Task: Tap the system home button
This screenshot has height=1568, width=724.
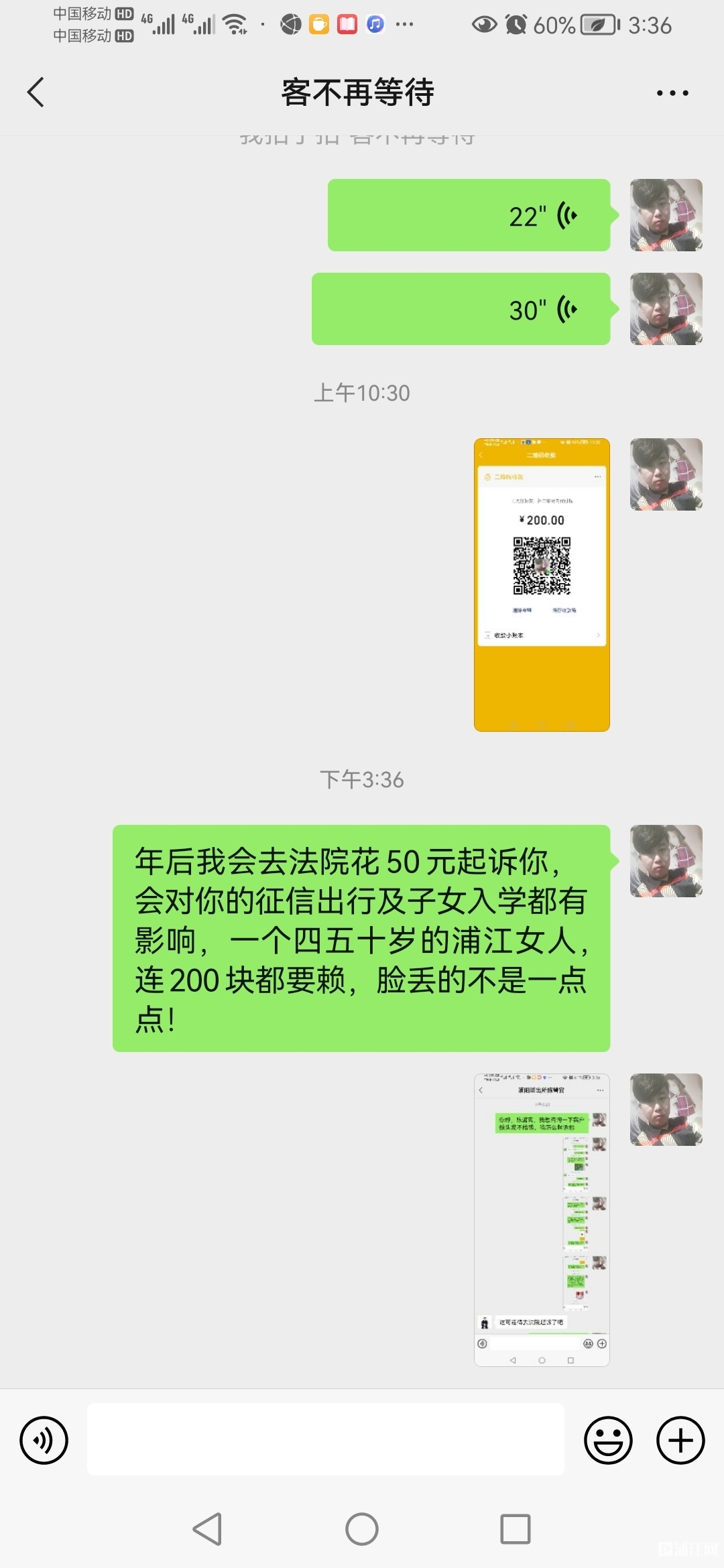Action: 362,1529
